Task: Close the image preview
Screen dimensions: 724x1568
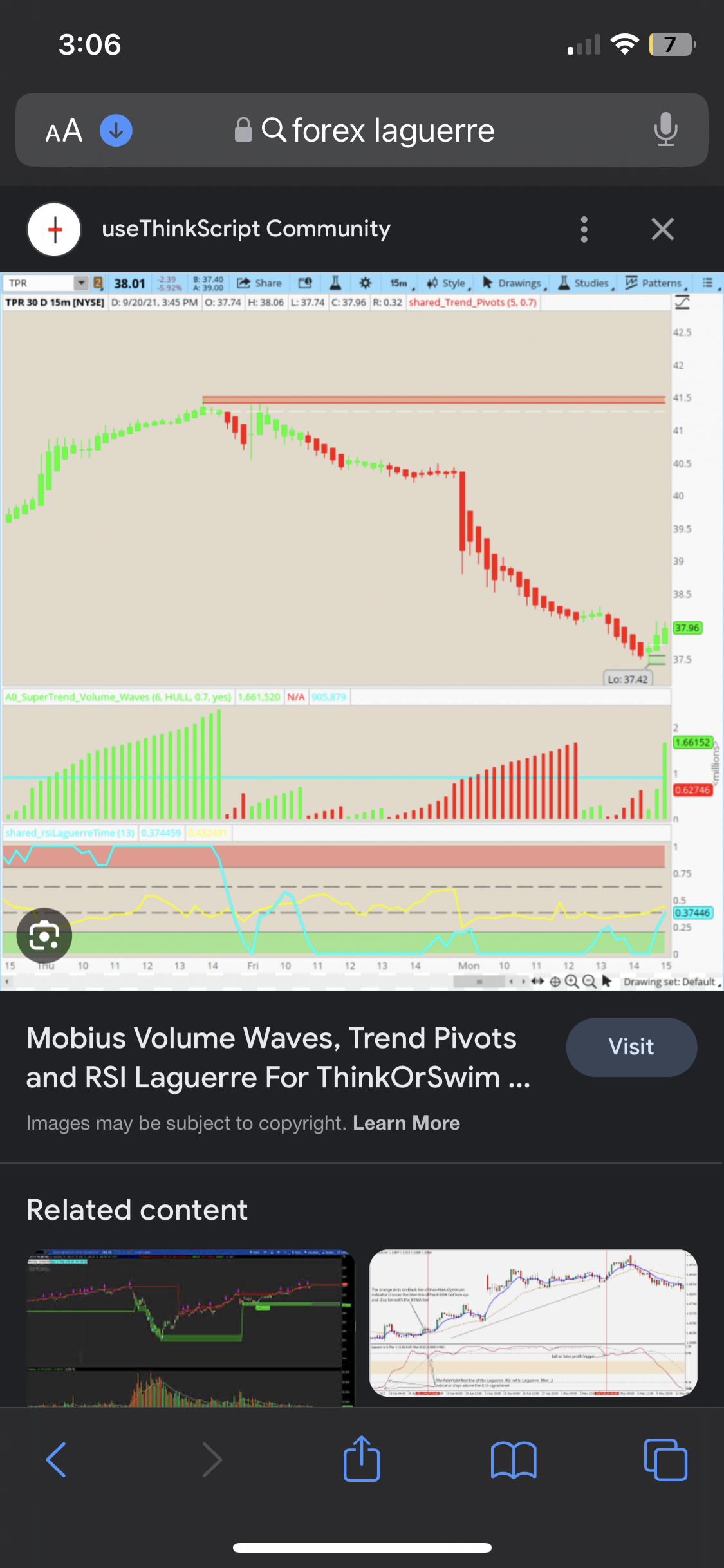Action: 662,229
